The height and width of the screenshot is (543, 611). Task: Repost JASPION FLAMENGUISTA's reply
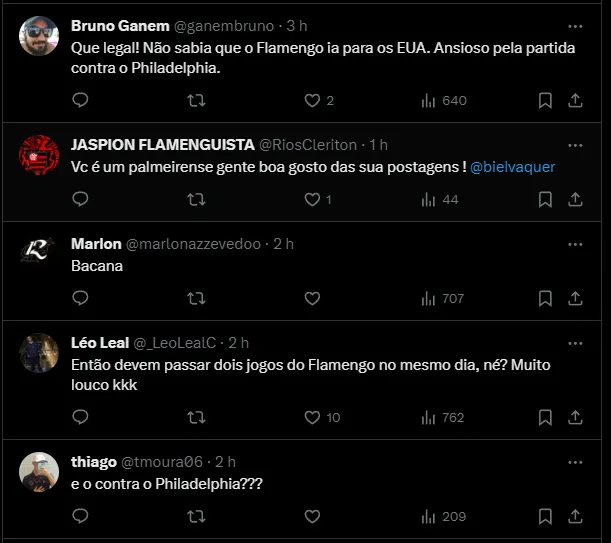[x=197, y=199]
